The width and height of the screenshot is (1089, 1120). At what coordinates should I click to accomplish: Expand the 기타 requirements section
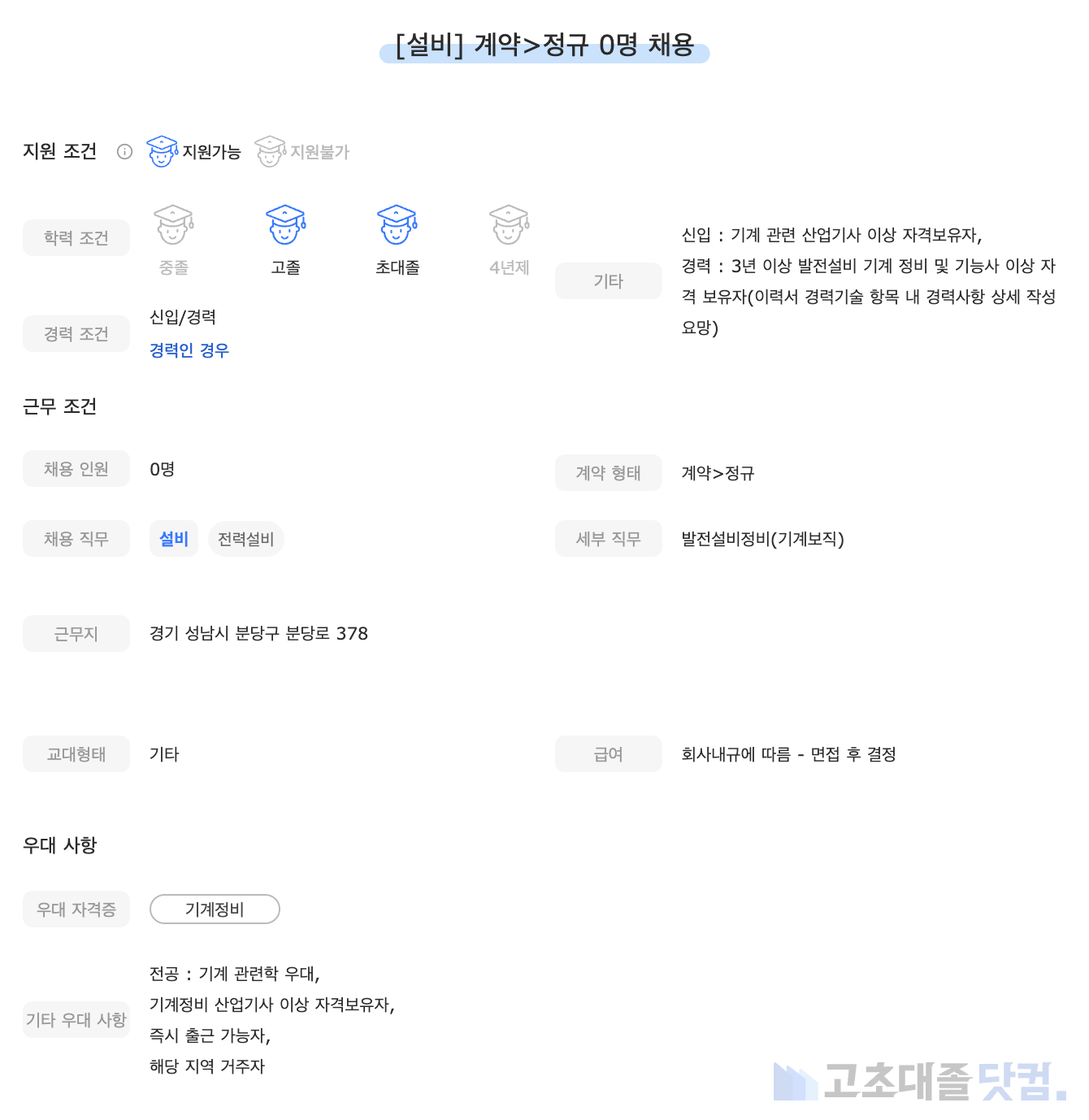[x=608, y=280]
